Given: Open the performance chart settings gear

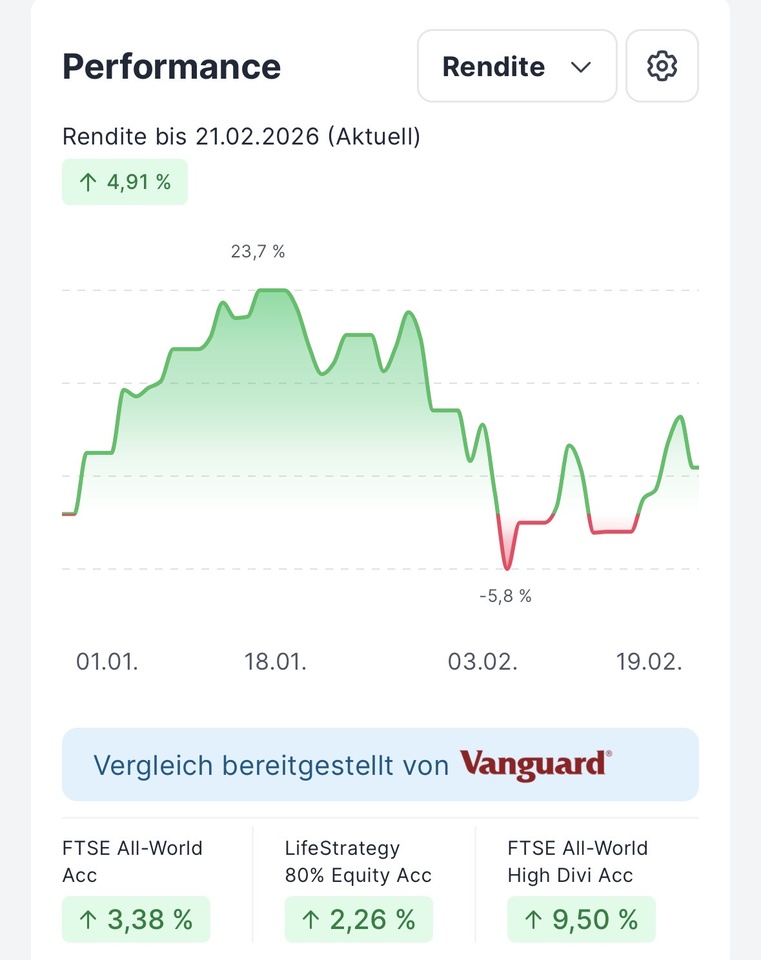Looking at the screenshot, I should tap(662, 66).
